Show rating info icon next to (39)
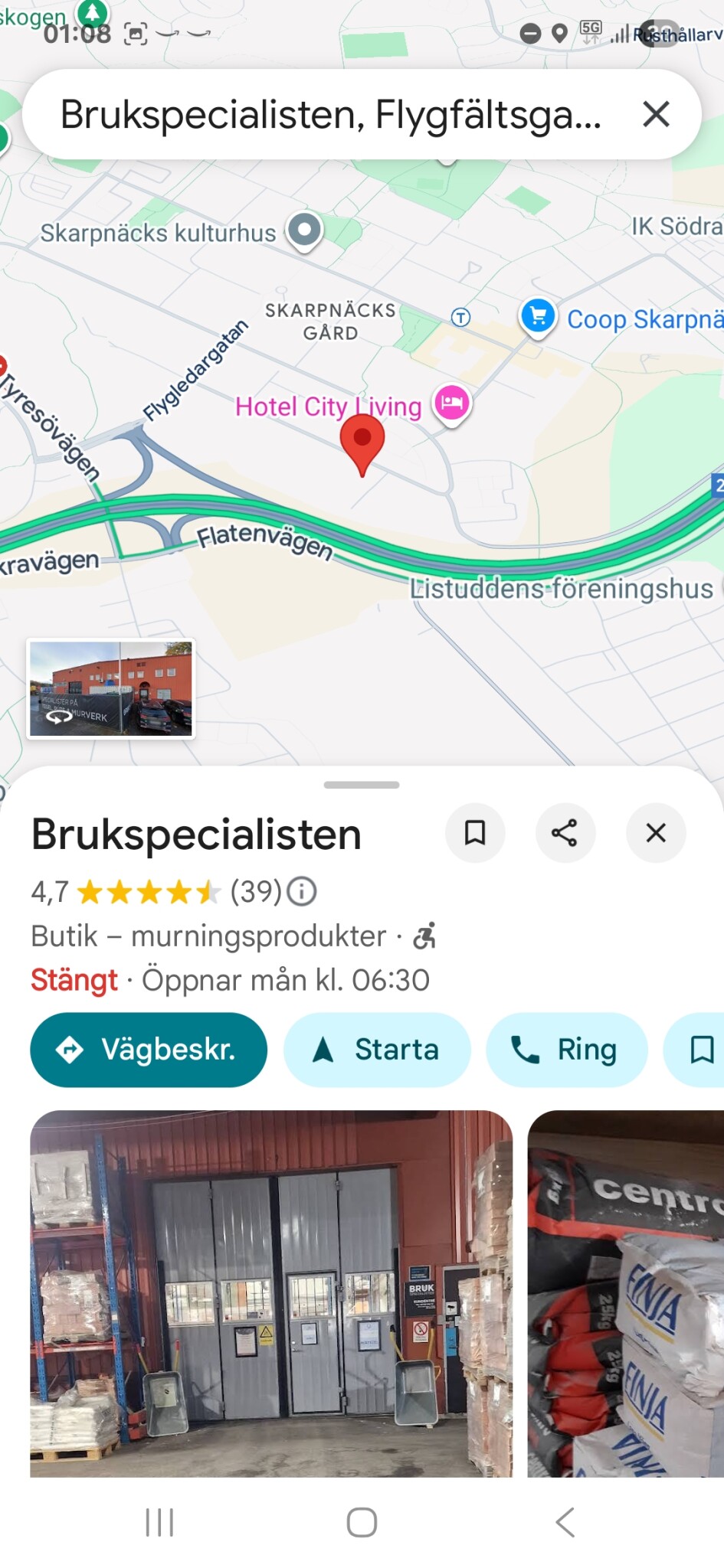This screenshot has height=1568, width=724. tap(302, 892)
